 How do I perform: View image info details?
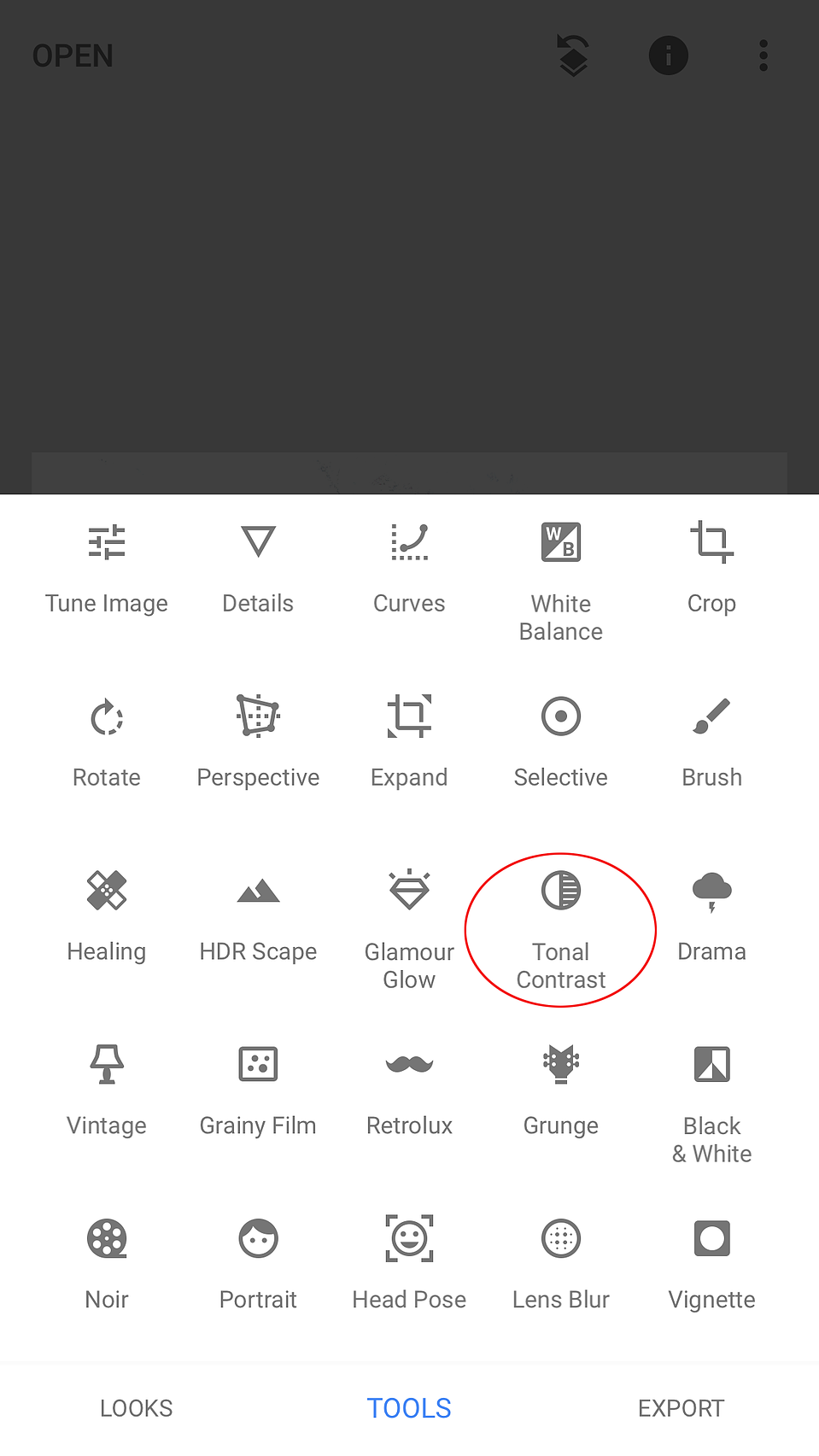668,56
